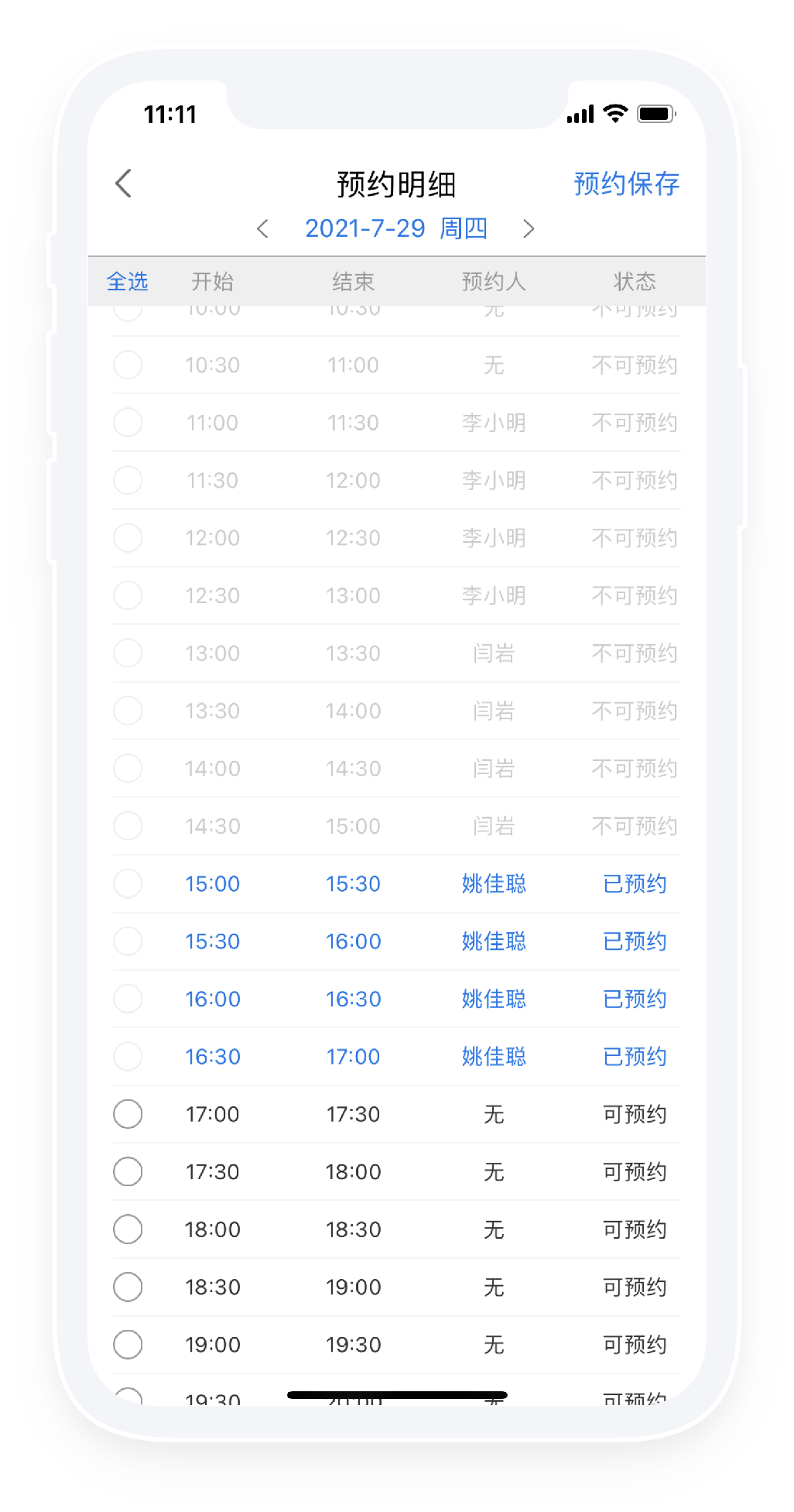Viewport: 794px width, 1512px height.
Task: Select the 17:30–18:00 time slot
Action: point(128,1171)
